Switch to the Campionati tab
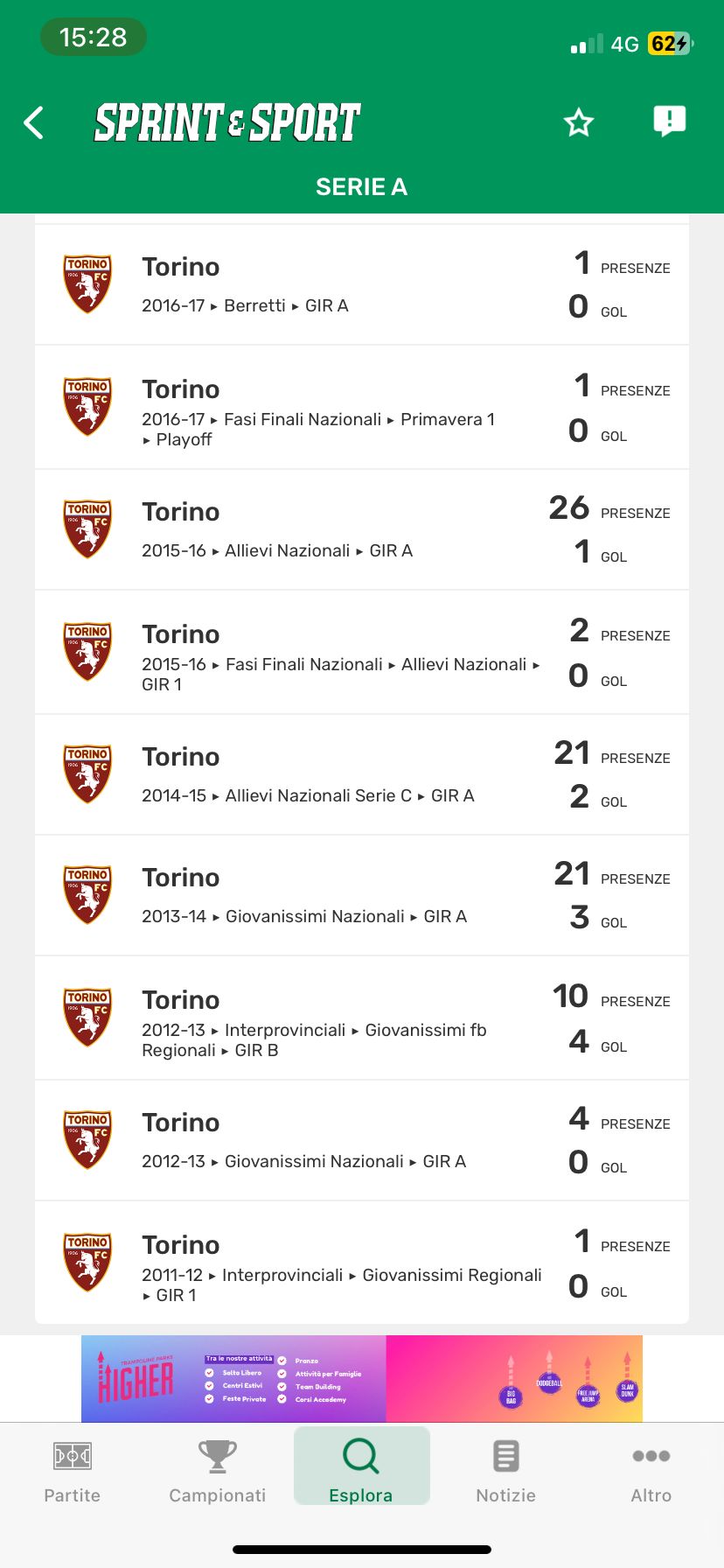 pyautogui.click(x=217, y=1472)
